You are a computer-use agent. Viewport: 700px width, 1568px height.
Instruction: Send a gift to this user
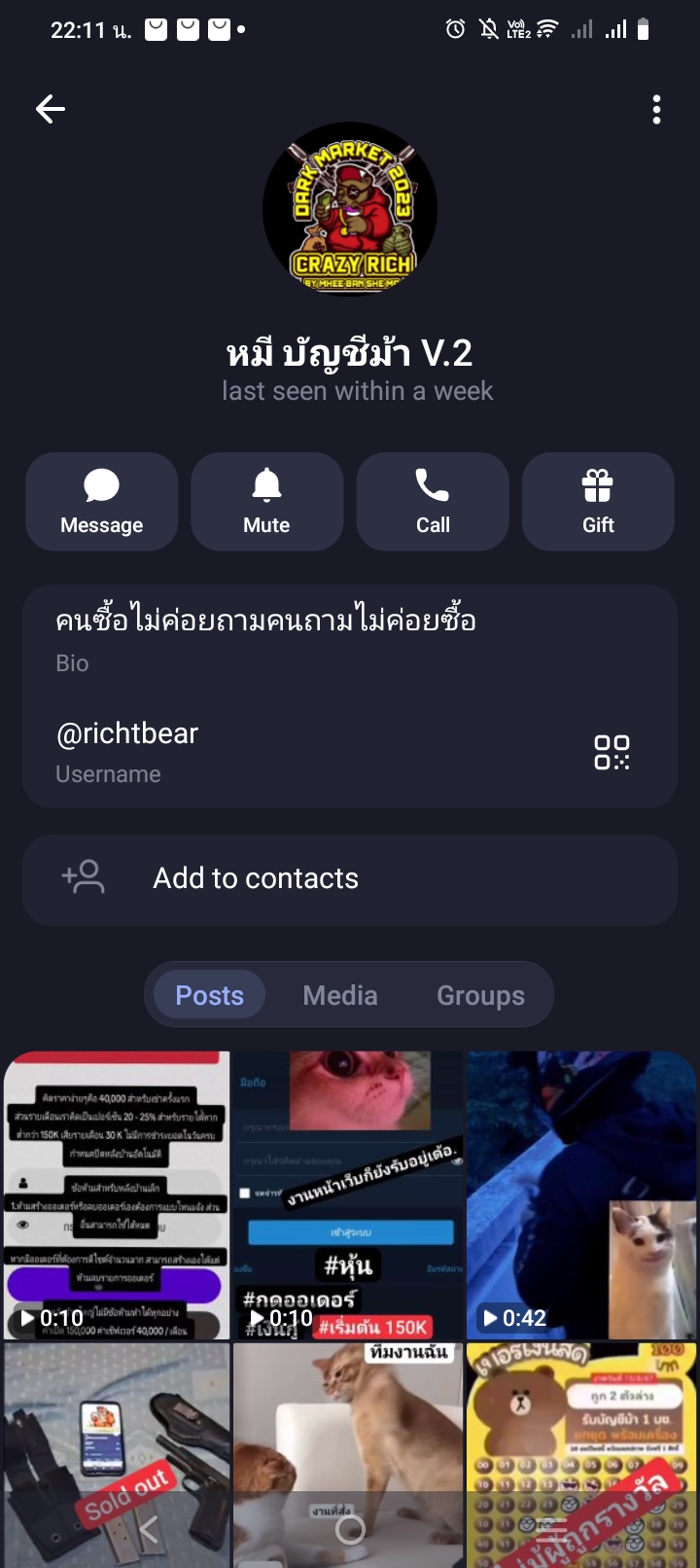598,502
